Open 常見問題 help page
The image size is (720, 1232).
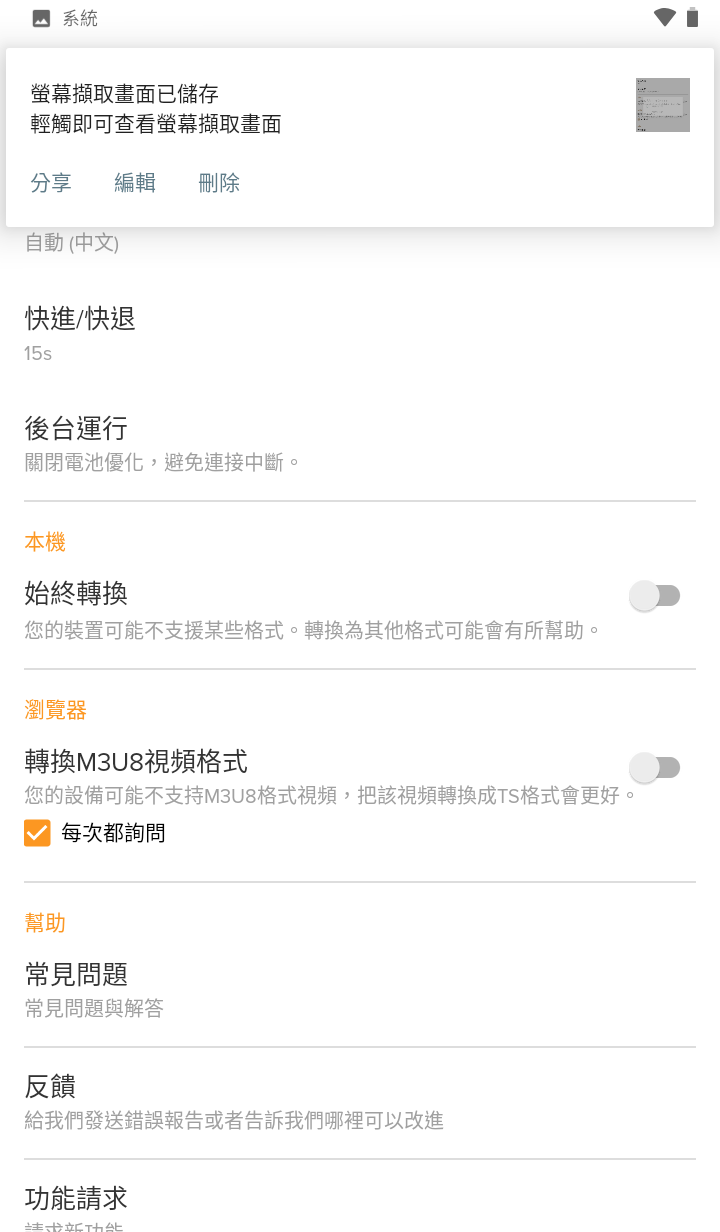[76, 989]
